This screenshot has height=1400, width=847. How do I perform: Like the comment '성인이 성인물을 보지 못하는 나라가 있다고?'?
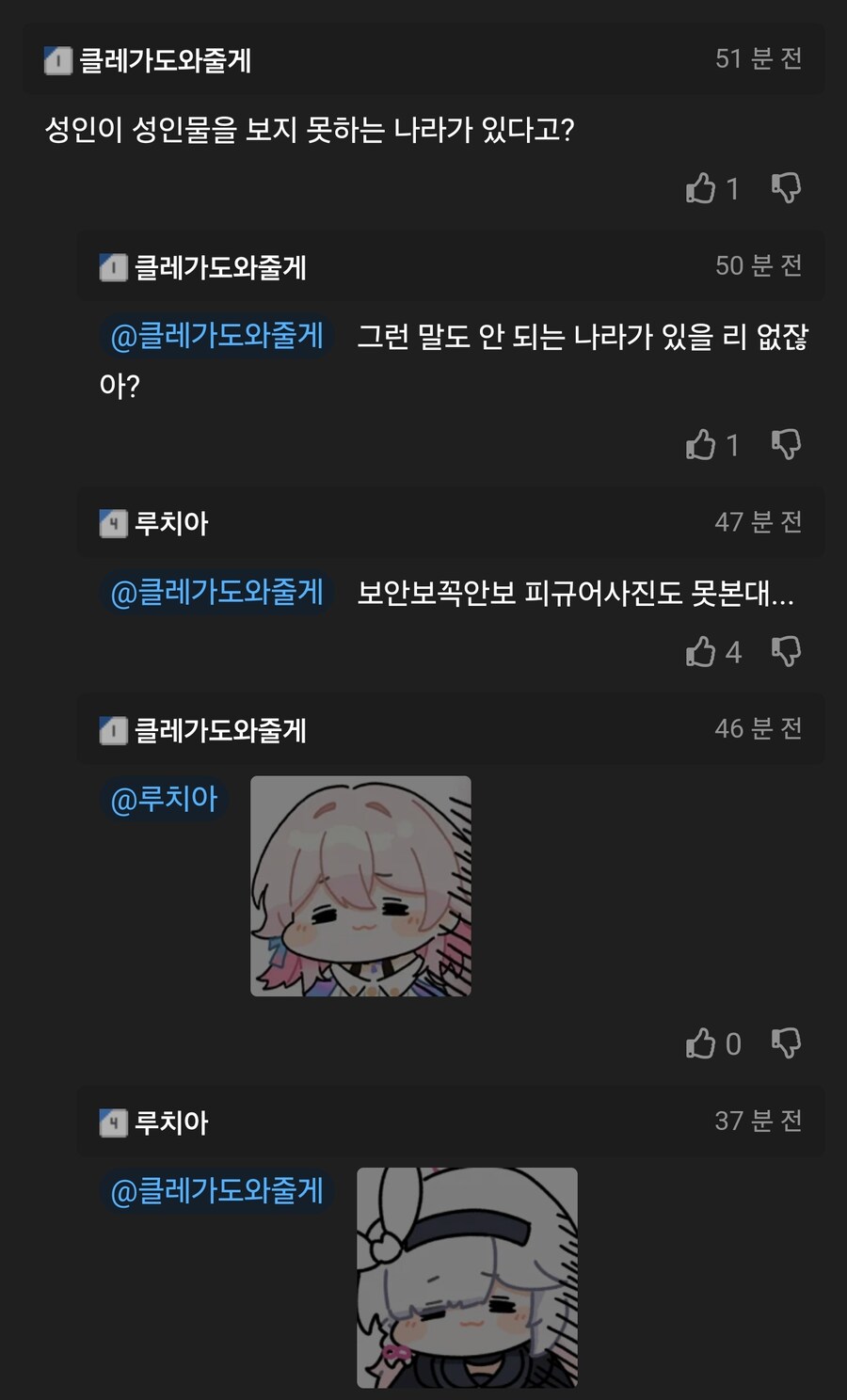click(x=700, y=188)
